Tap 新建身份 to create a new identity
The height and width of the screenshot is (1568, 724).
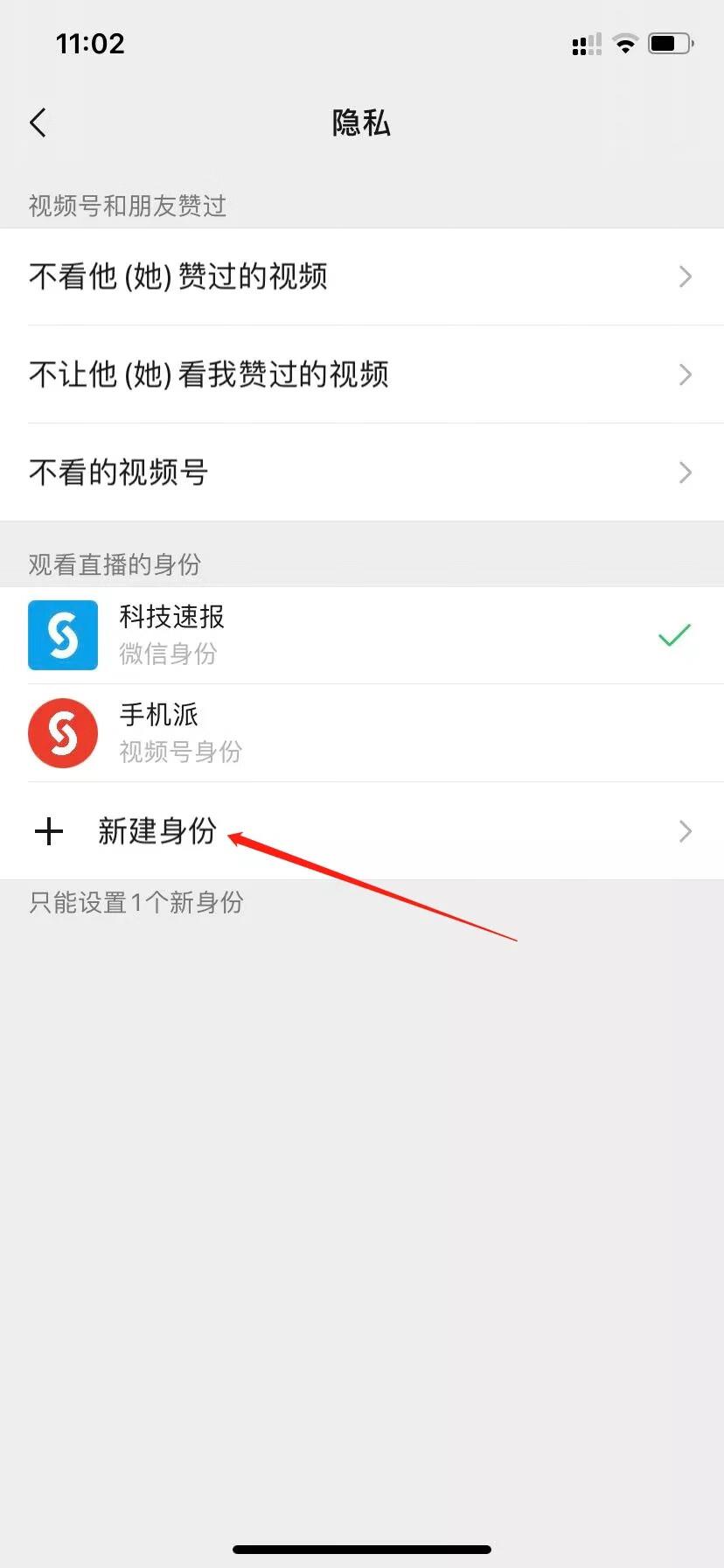[x=361, y=831]
